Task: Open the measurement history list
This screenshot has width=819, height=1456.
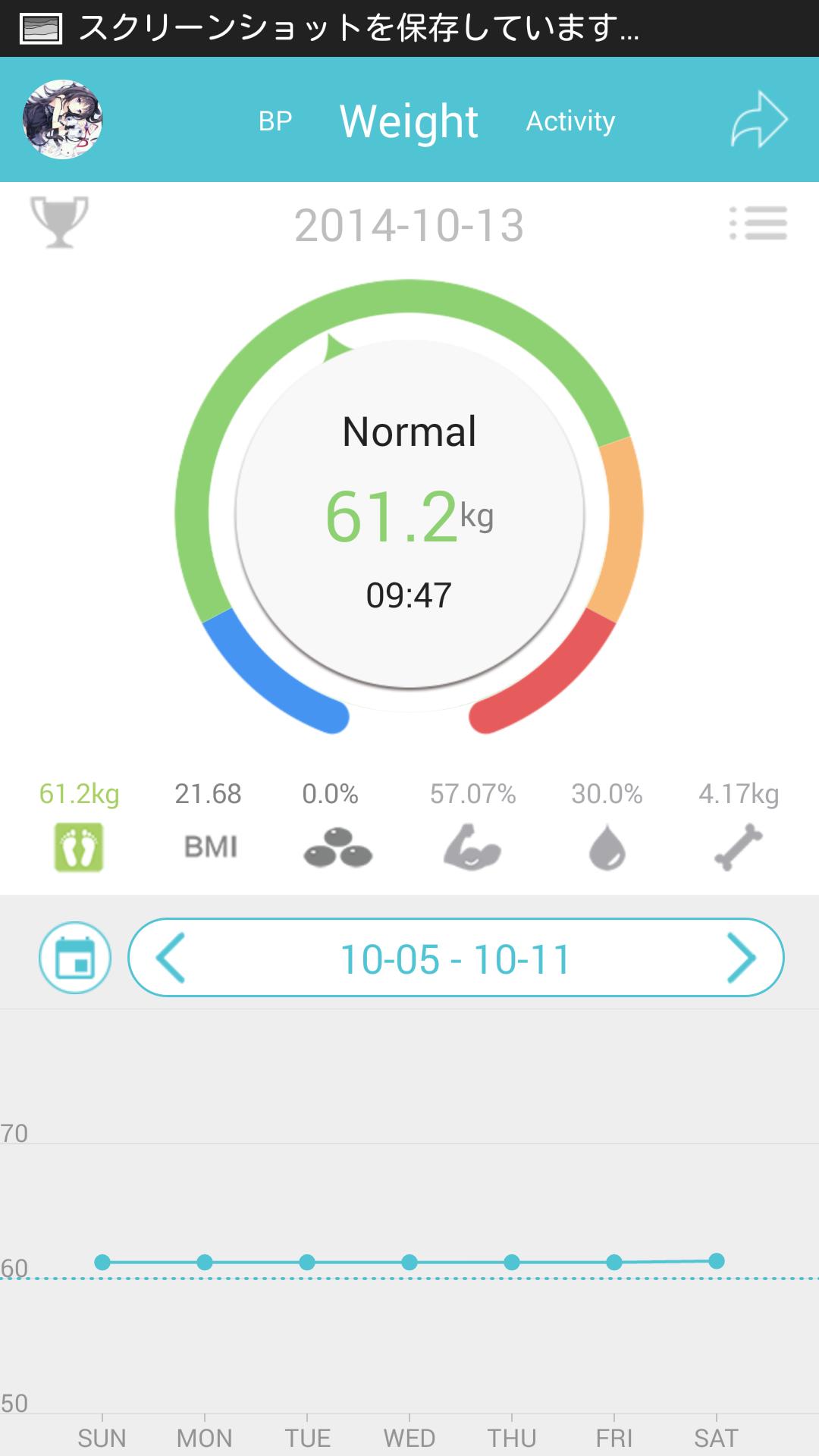Action: [758, 224]
